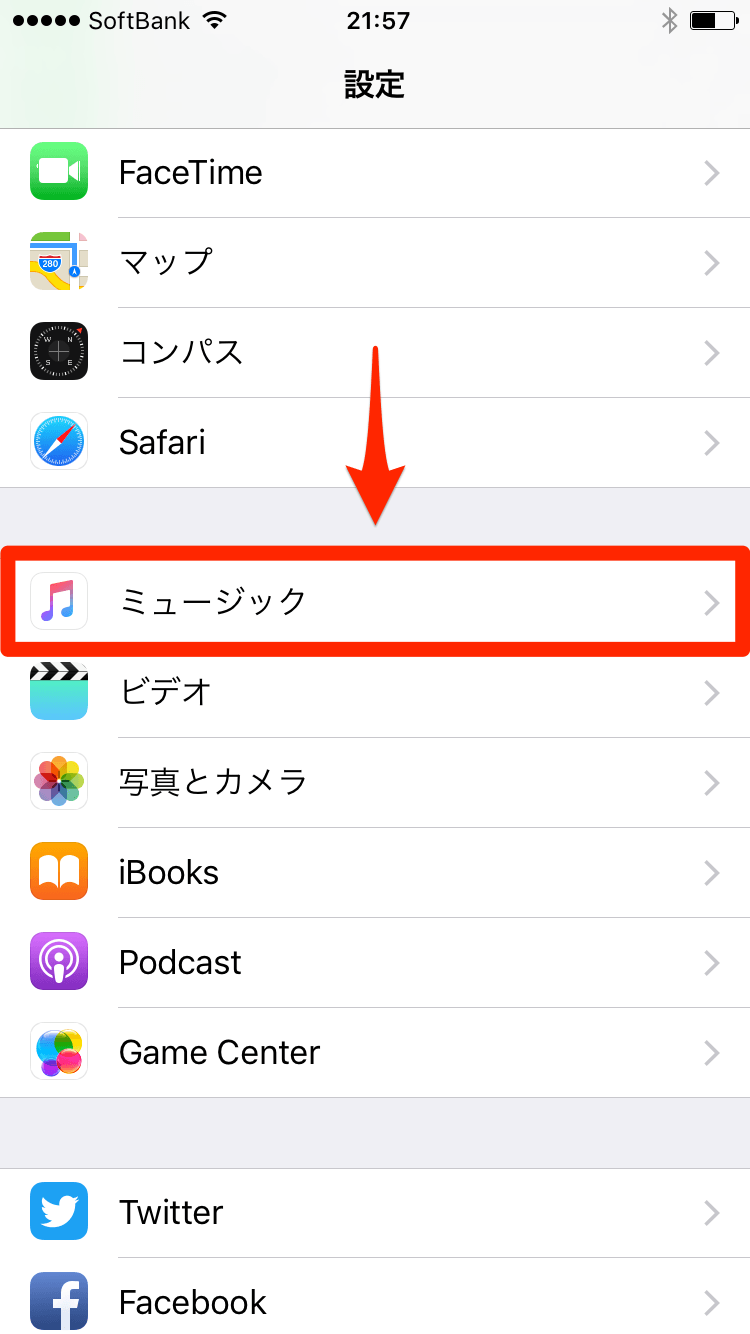Image resolution: width=750 pixels, height=1334 pixels.
Task: Tap the ミュージック settings row
Action: click(x=375, y=602)
